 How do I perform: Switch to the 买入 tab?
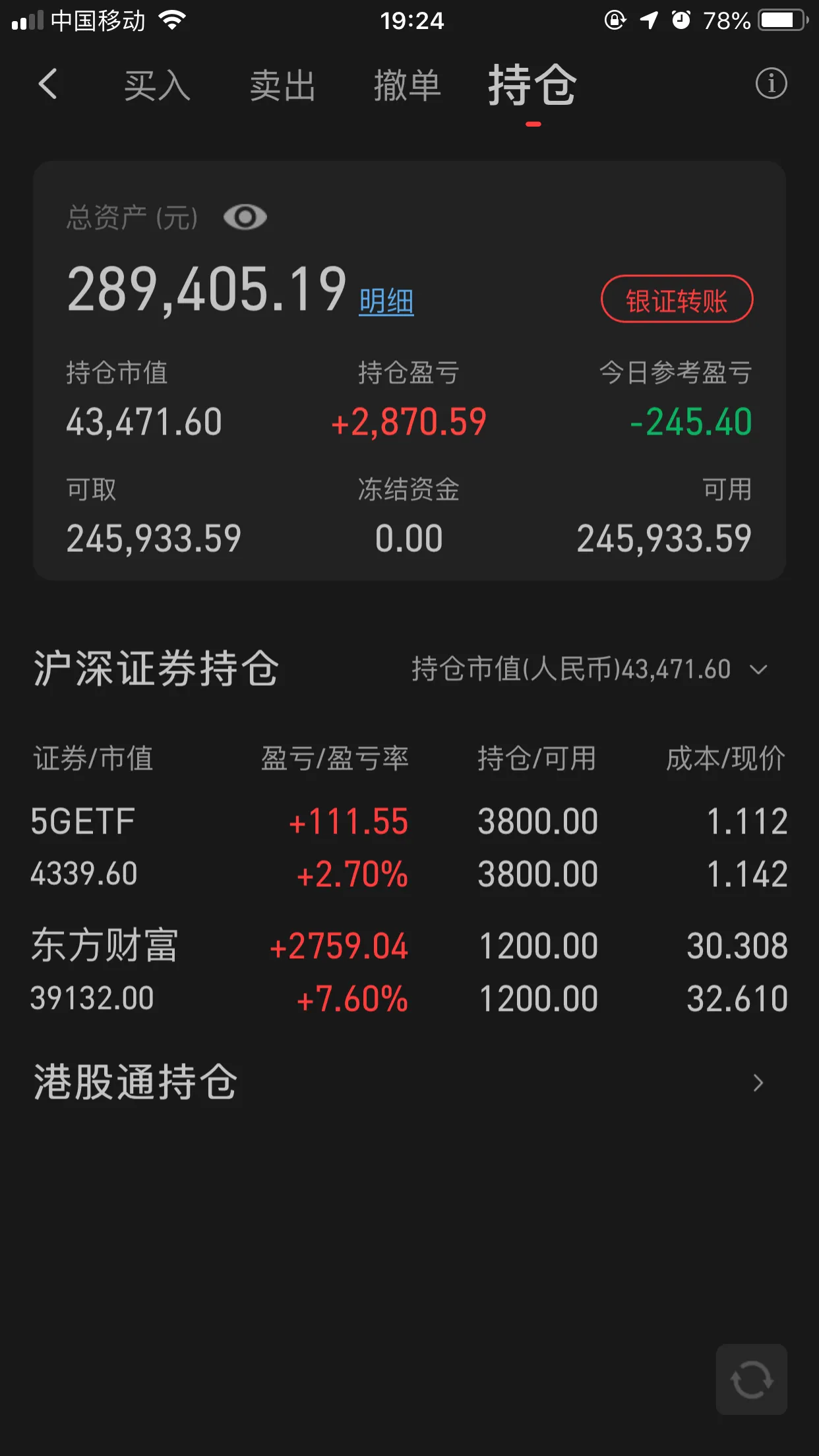pyautogui.click(x=157, y=86)
